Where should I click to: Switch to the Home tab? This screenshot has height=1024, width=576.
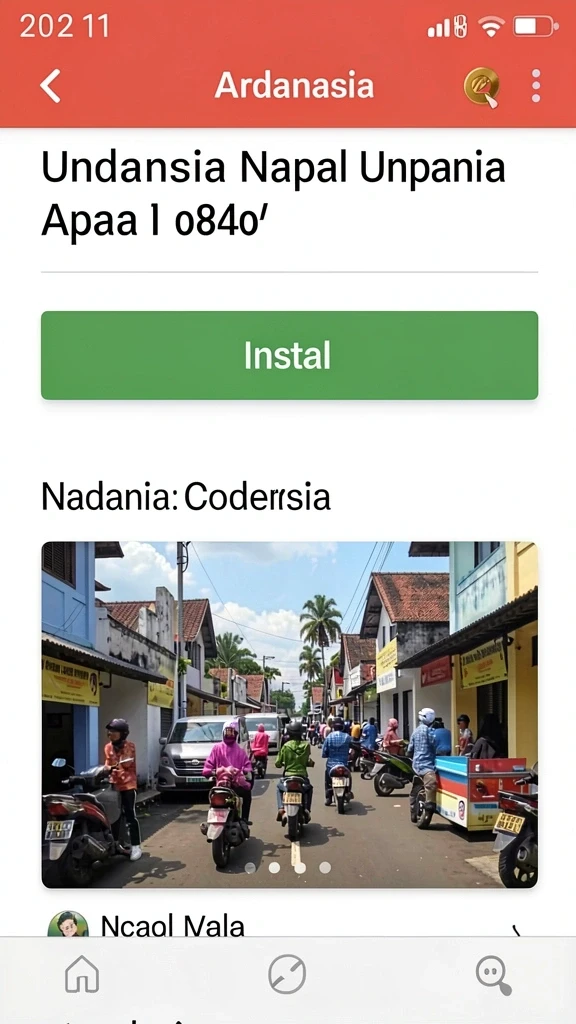tap(82, 976)
